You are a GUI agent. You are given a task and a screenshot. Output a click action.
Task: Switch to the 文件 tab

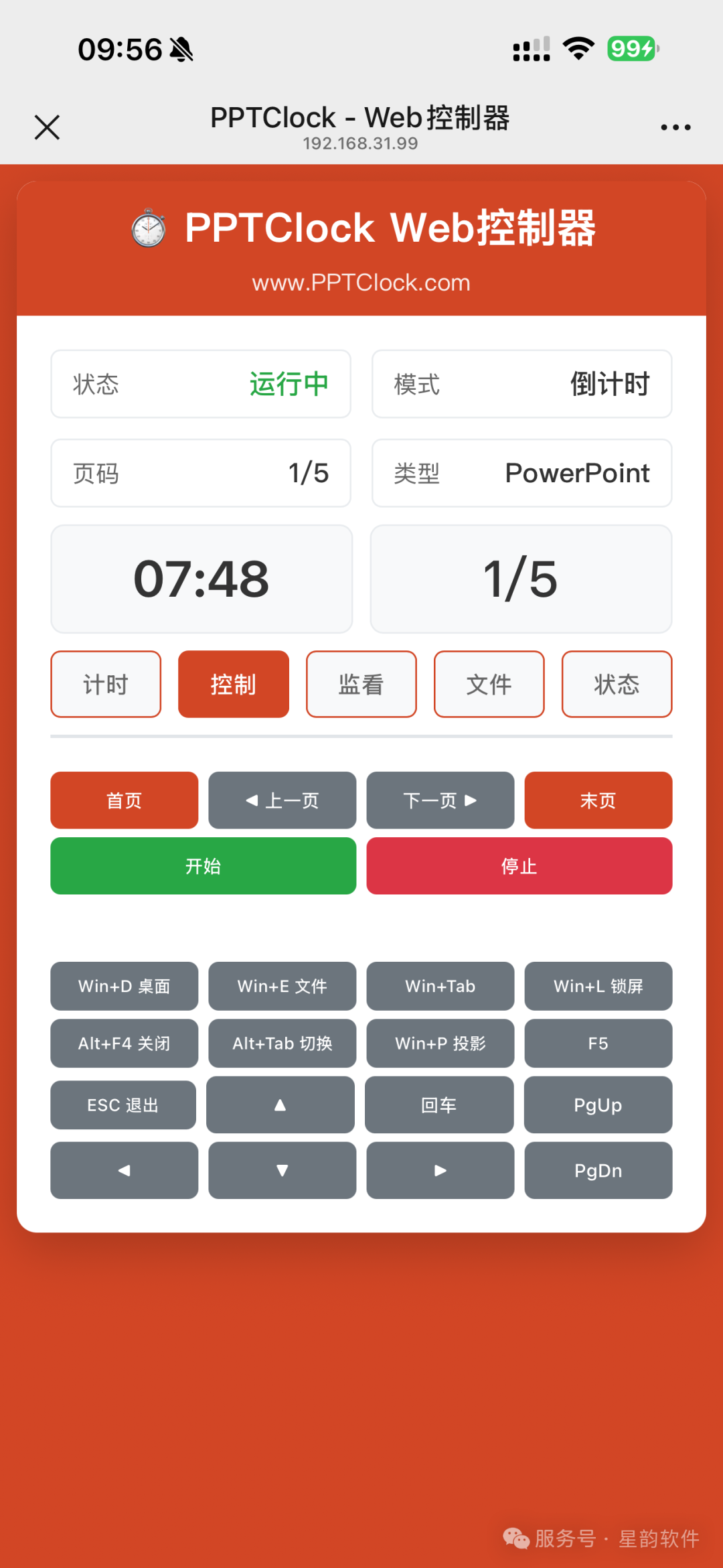(x=489, y=684)
